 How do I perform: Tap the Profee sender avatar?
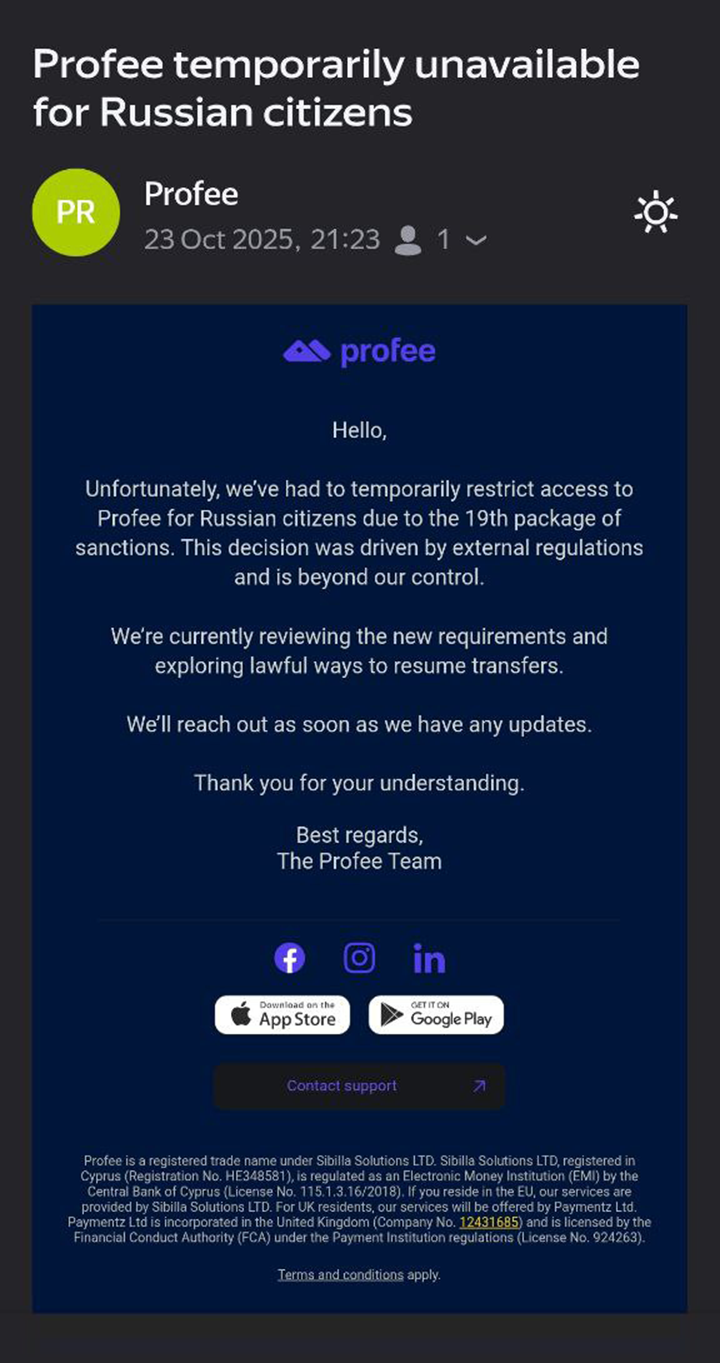tap(76, 213)
